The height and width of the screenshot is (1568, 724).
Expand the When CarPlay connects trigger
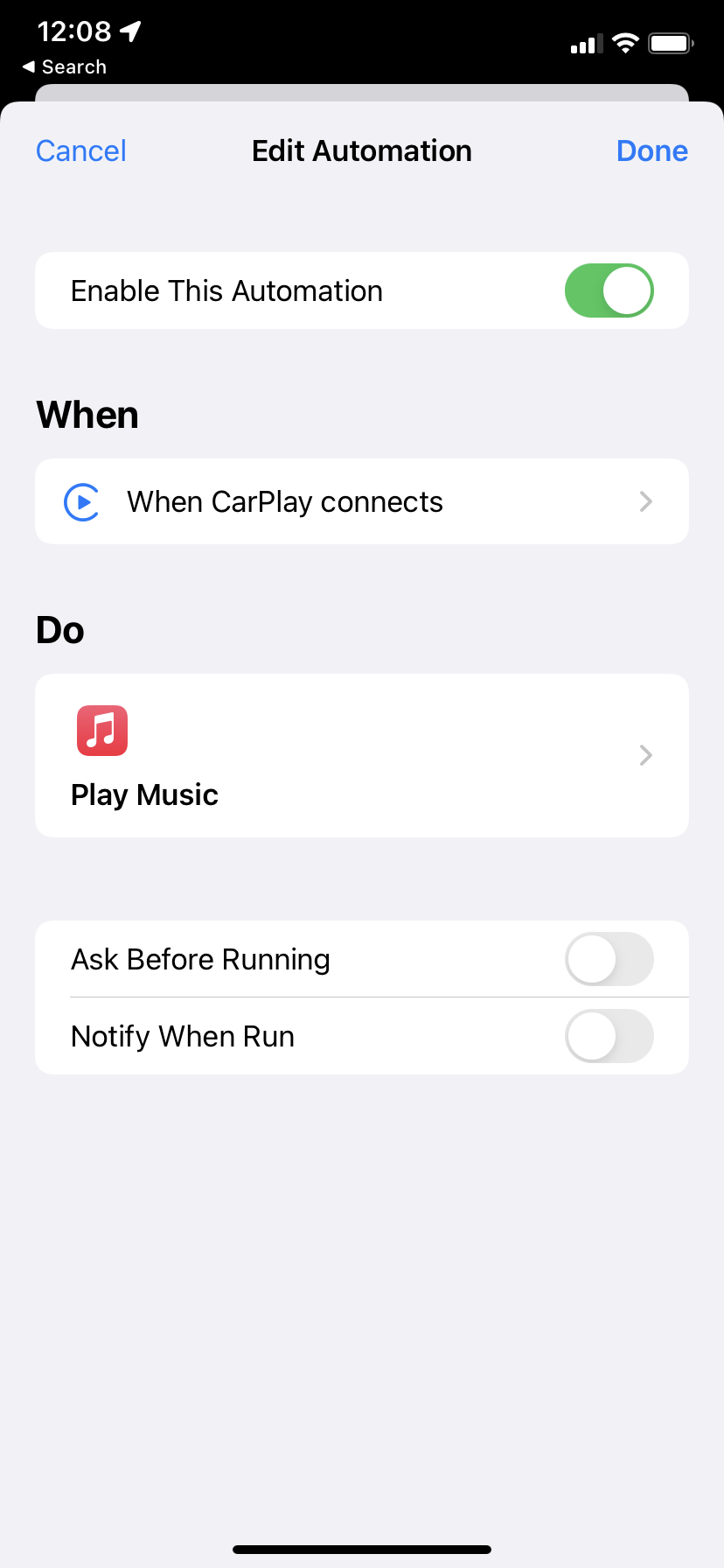[362, 501]
